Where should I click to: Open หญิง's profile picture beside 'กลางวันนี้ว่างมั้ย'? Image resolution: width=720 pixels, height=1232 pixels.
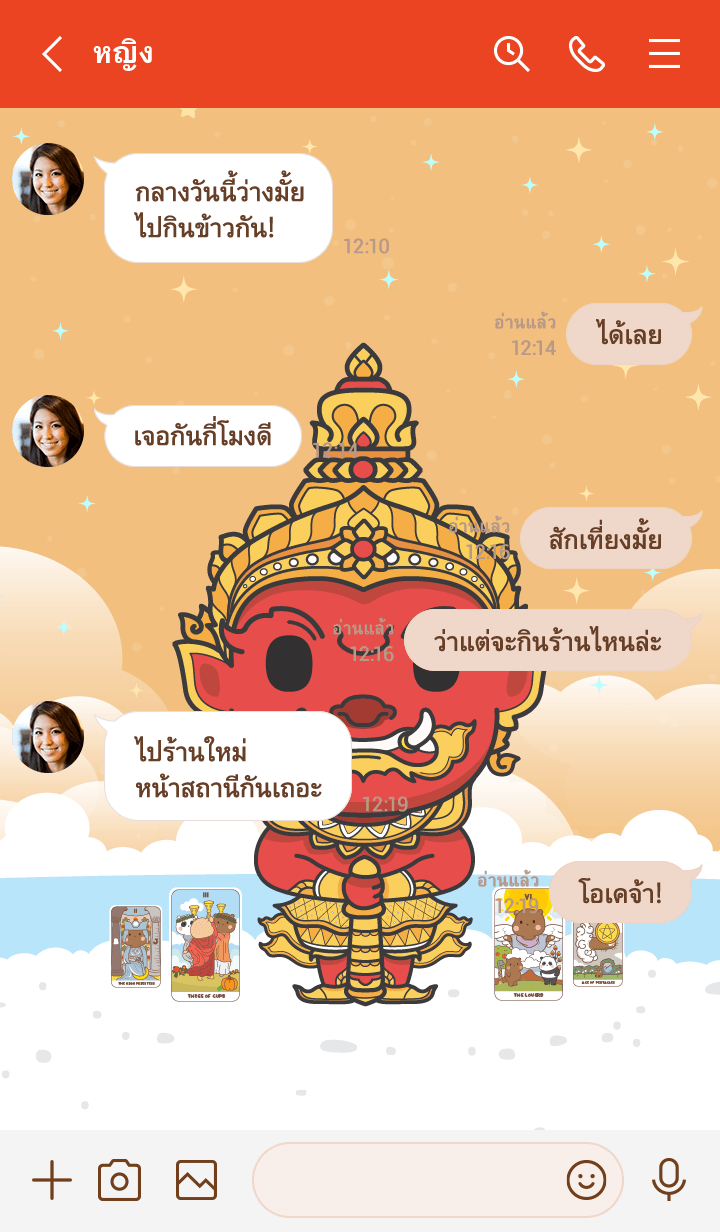tap(48, 179)
